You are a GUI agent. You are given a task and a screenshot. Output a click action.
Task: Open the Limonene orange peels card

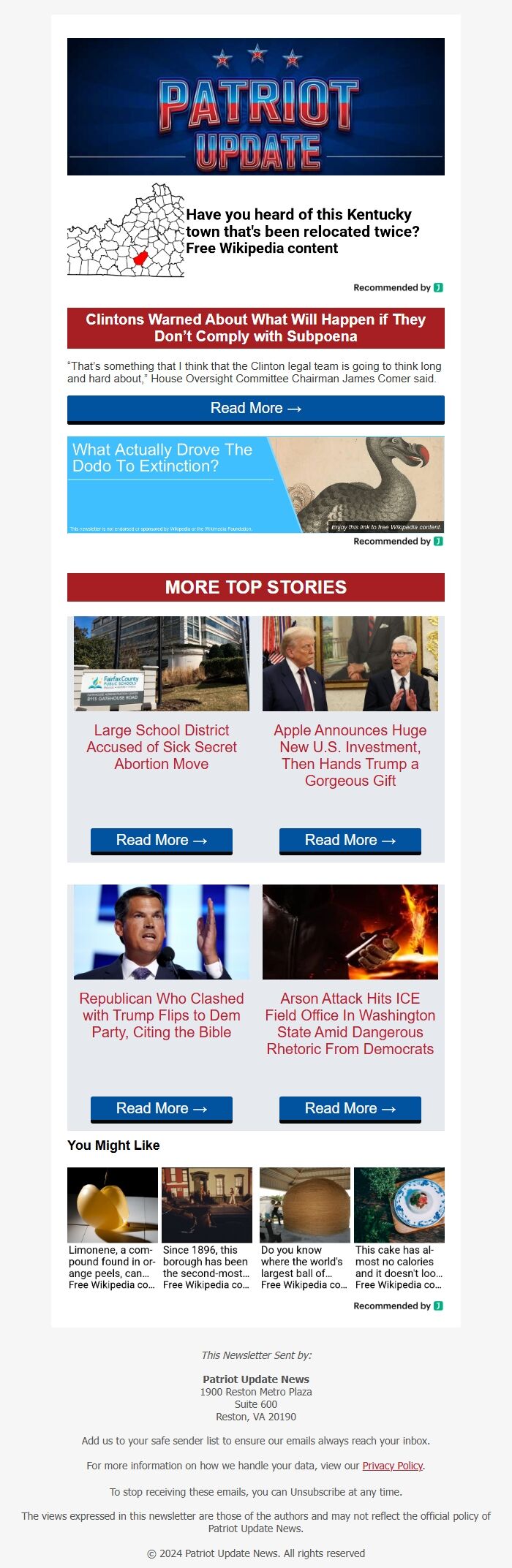pos(112,1230)
